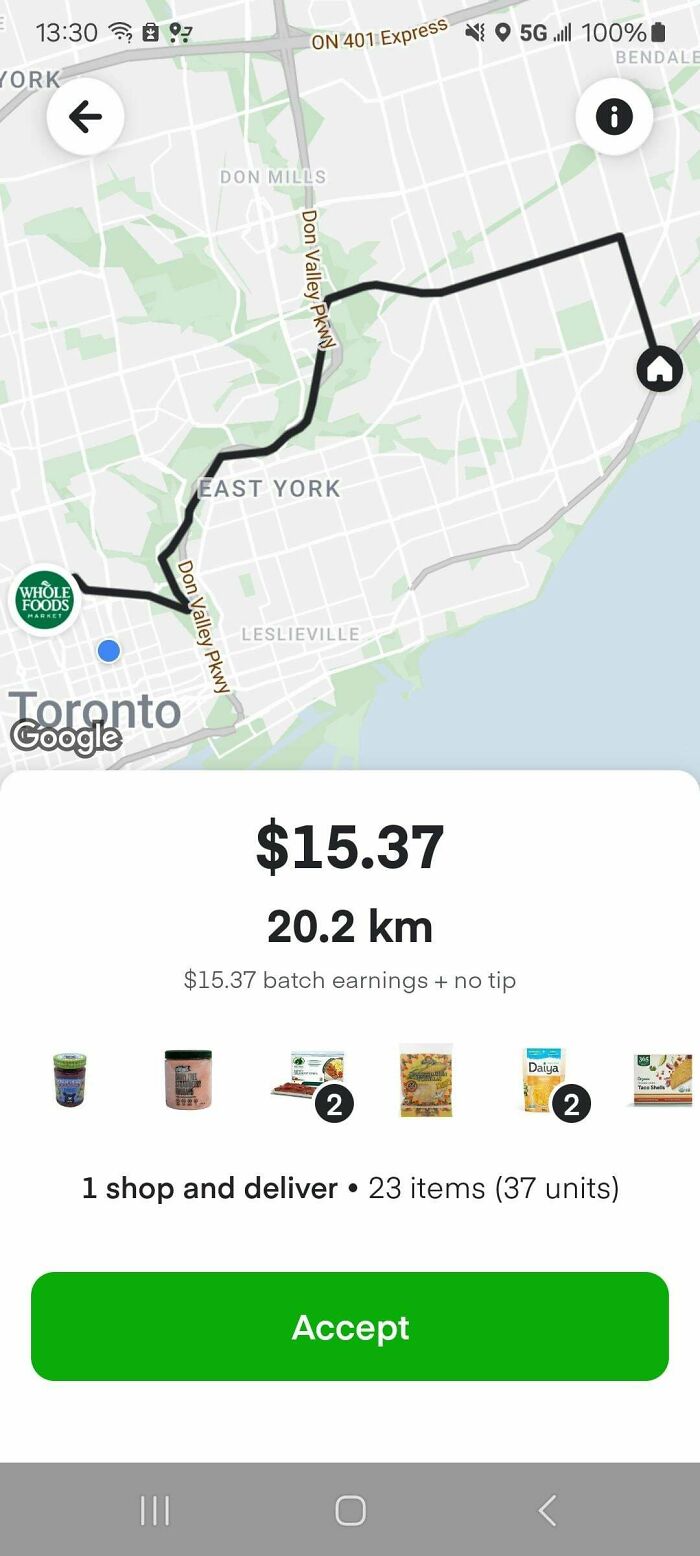Tap the system home button
Screen dimensions: 700x1556
click(350, 1509)
